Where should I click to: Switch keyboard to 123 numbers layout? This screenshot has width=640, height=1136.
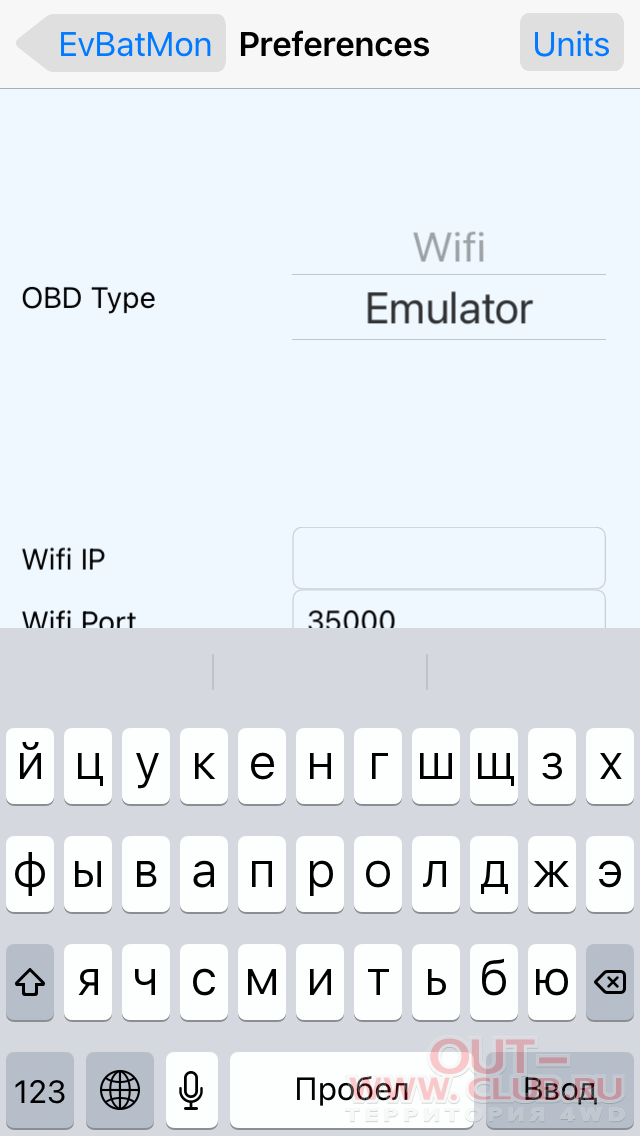pyautogui.click(x=40, y=1090)
